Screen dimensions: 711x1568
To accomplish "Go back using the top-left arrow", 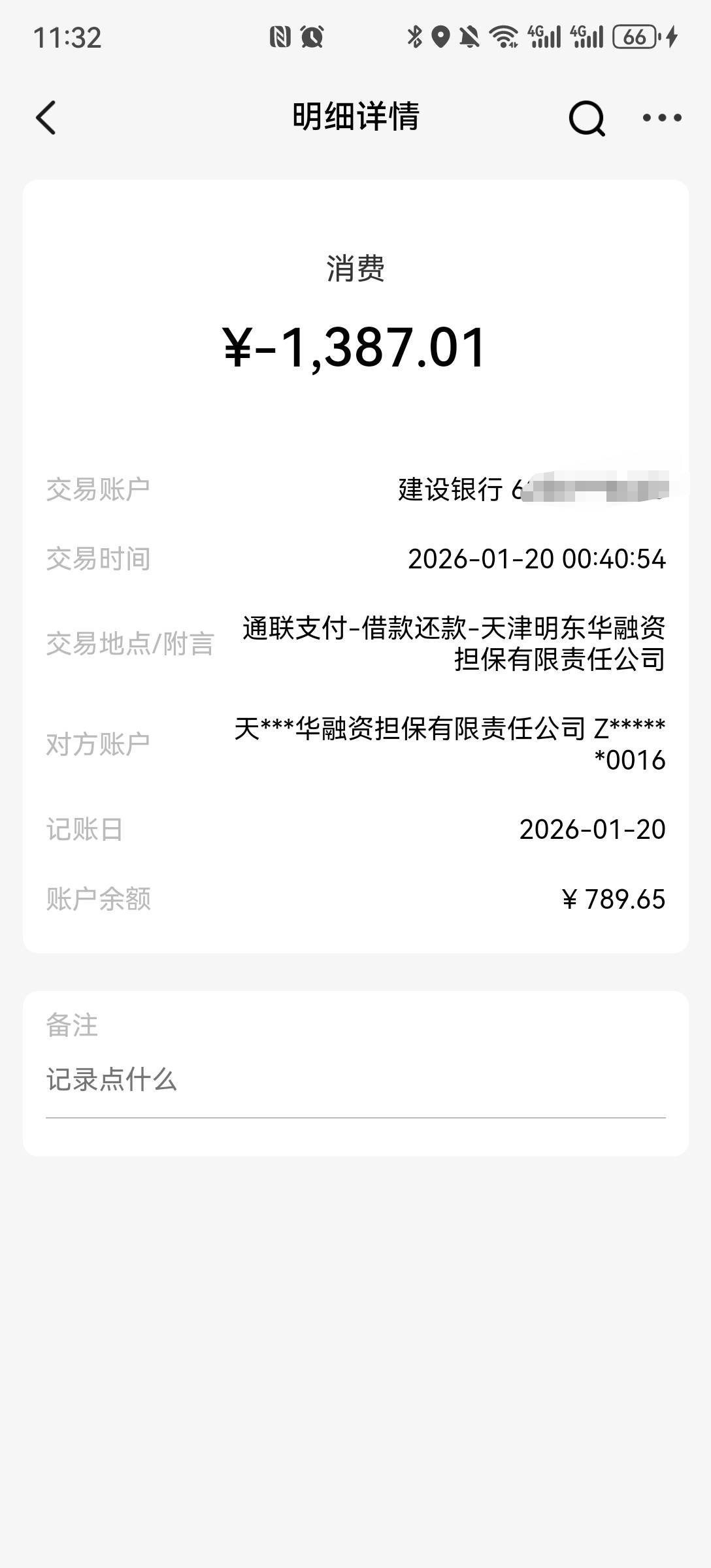I will 46,118.
